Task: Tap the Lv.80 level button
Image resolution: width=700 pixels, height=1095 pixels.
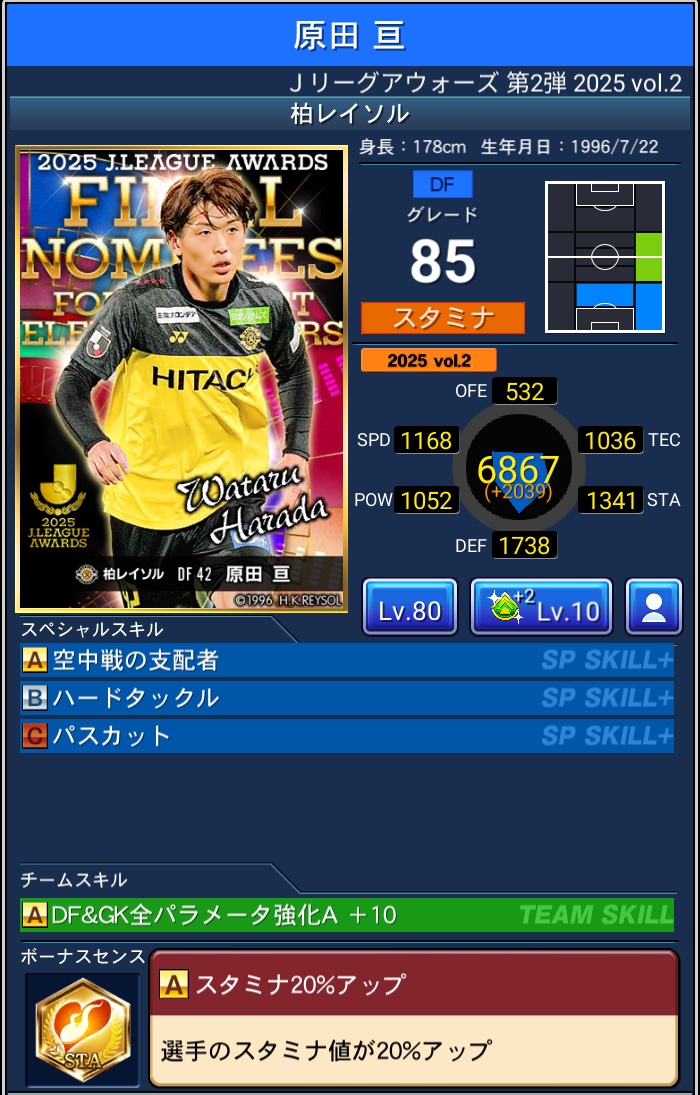Action: click(x=410, y=608)
